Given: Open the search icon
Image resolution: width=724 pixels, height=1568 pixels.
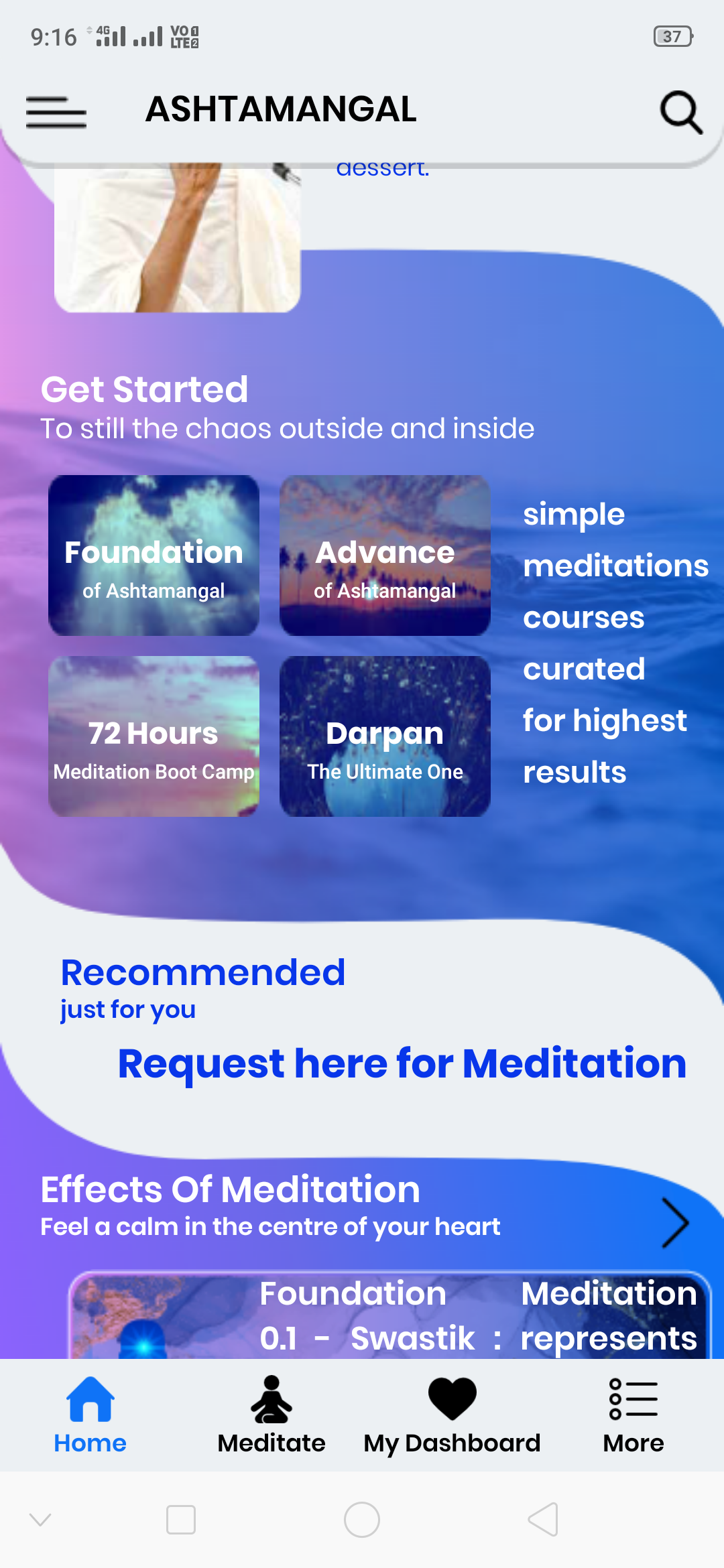Looking at the screenshot, I should (681, 112).
